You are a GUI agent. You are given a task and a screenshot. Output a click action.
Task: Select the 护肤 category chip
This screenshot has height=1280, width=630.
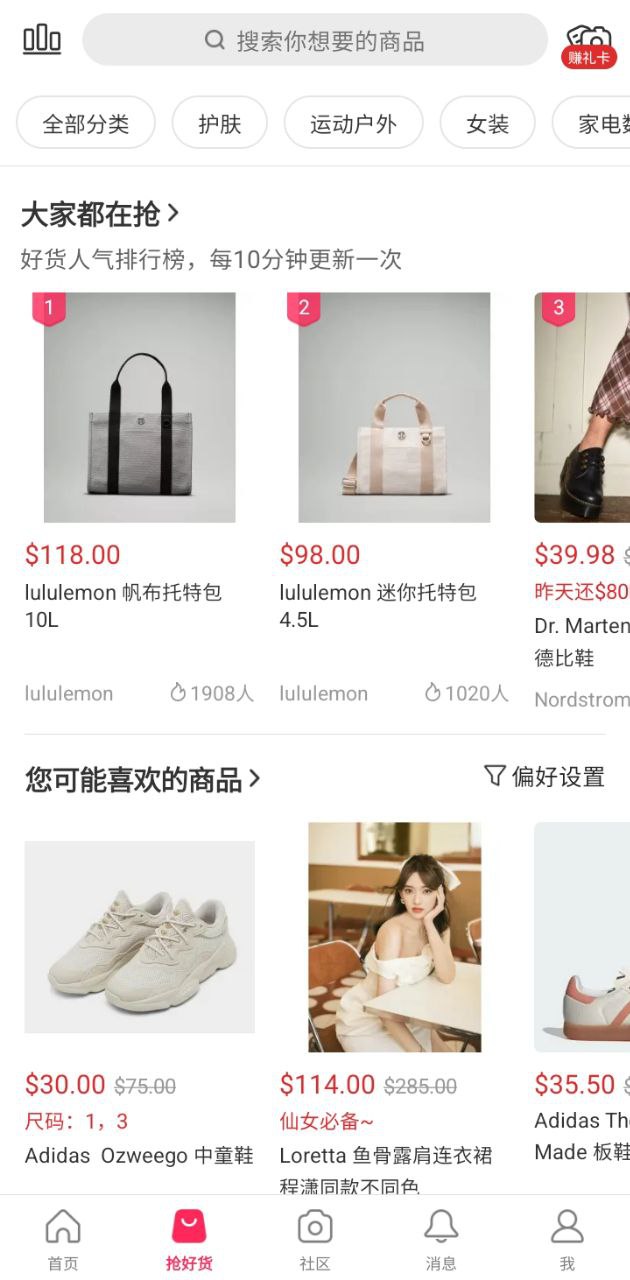(x=220, y=123)
